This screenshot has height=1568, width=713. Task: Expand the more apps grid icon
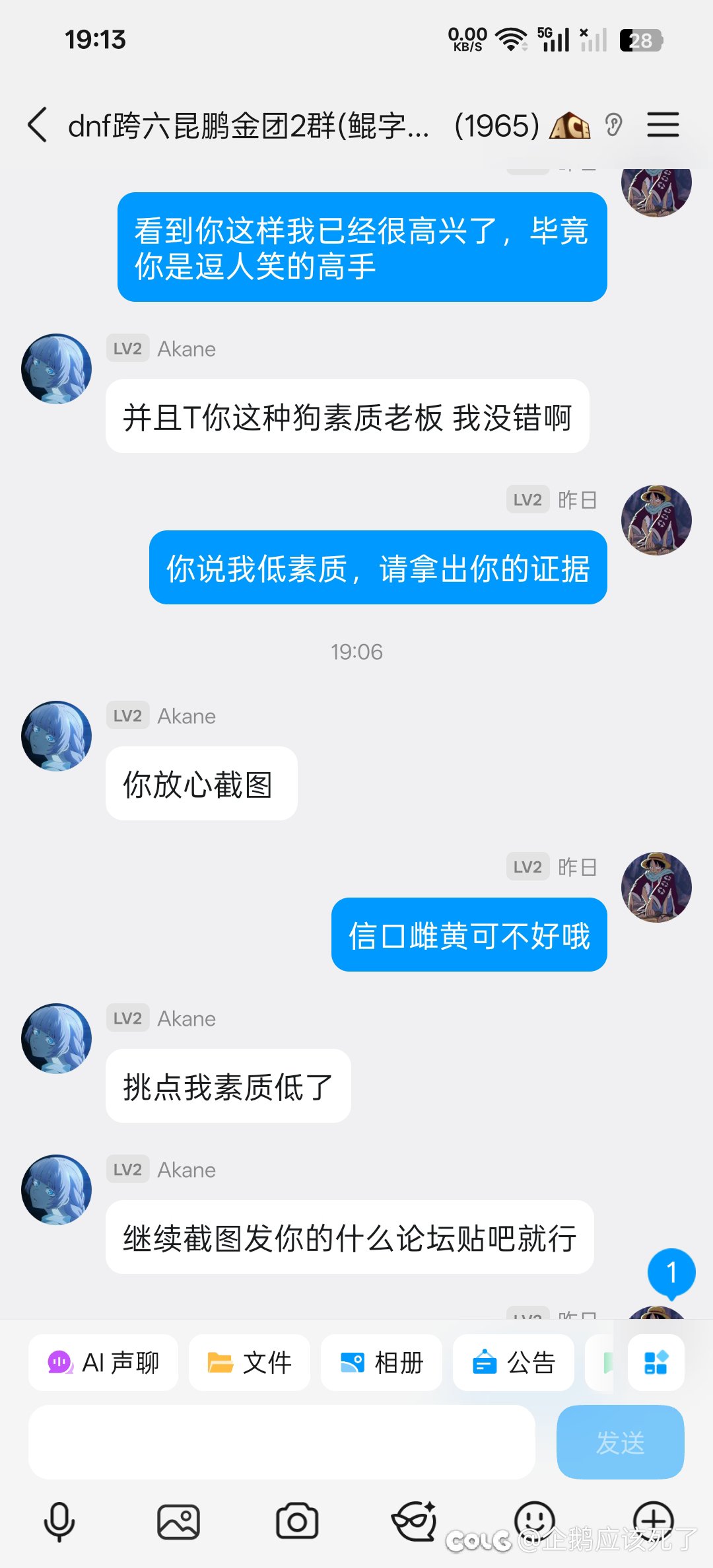656,1363
